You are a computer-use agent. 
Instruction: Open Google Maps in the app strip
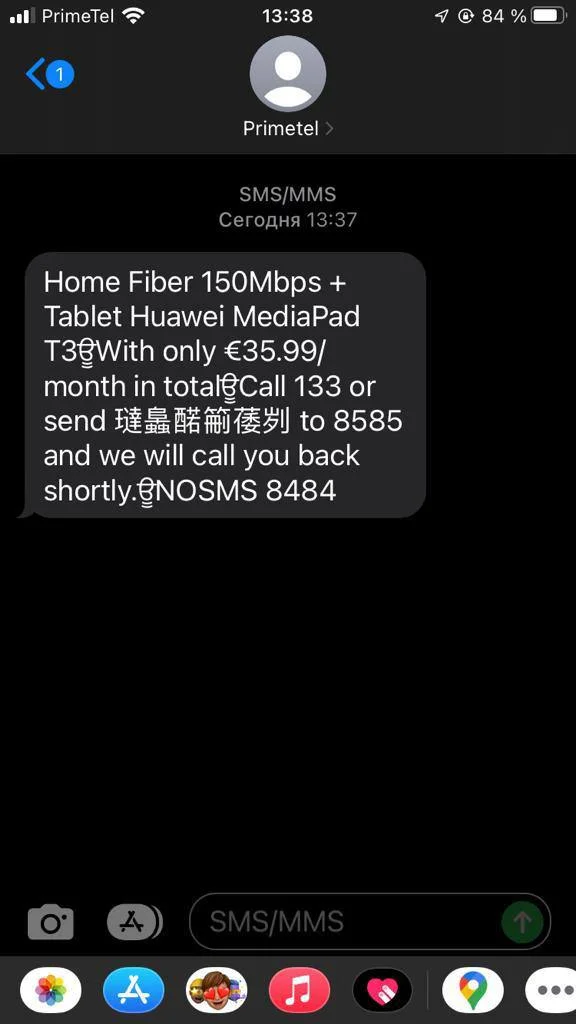click(473, 990)
